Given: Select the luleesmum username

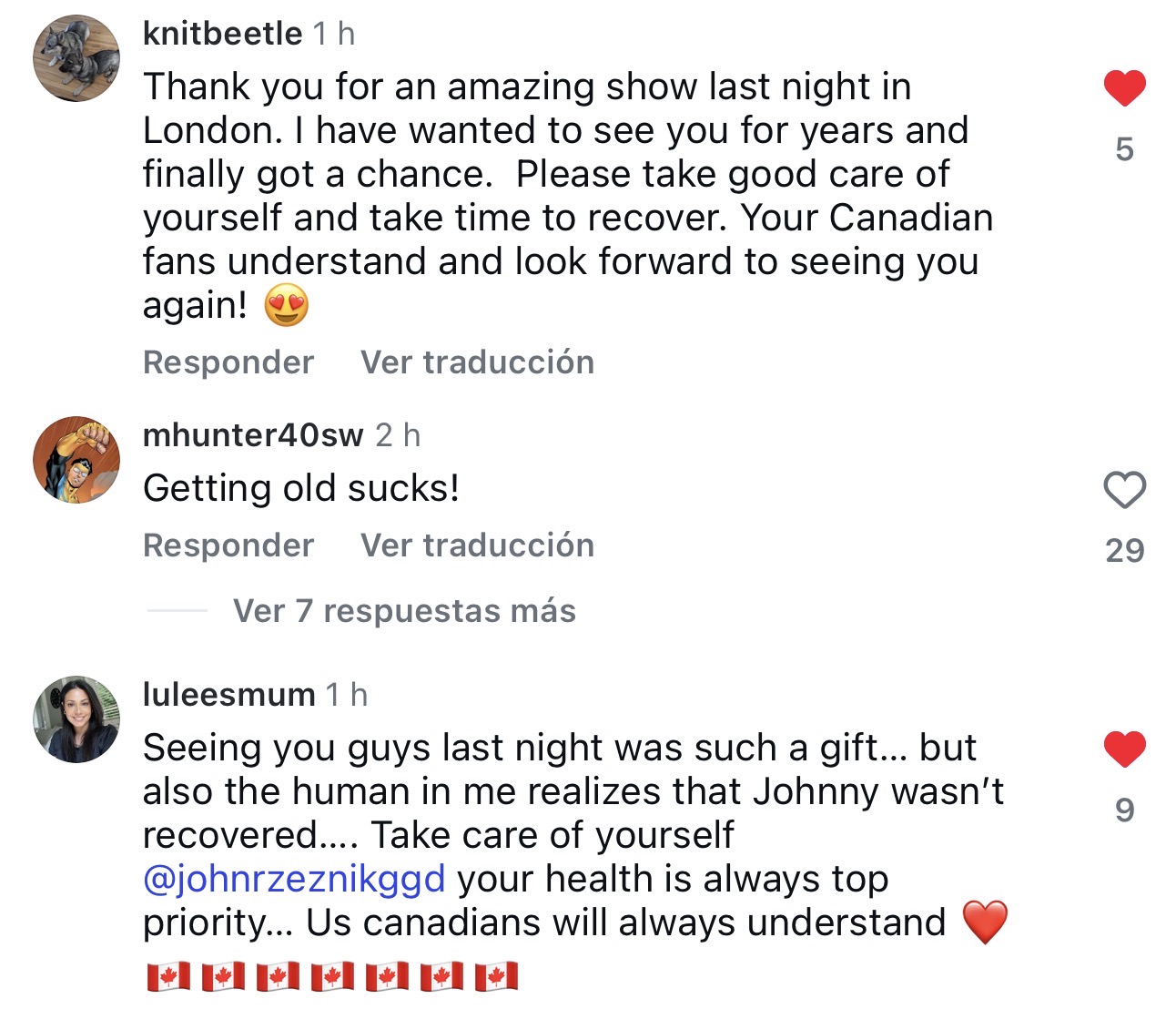Looking at the screenshot, I should click(228, 695).
